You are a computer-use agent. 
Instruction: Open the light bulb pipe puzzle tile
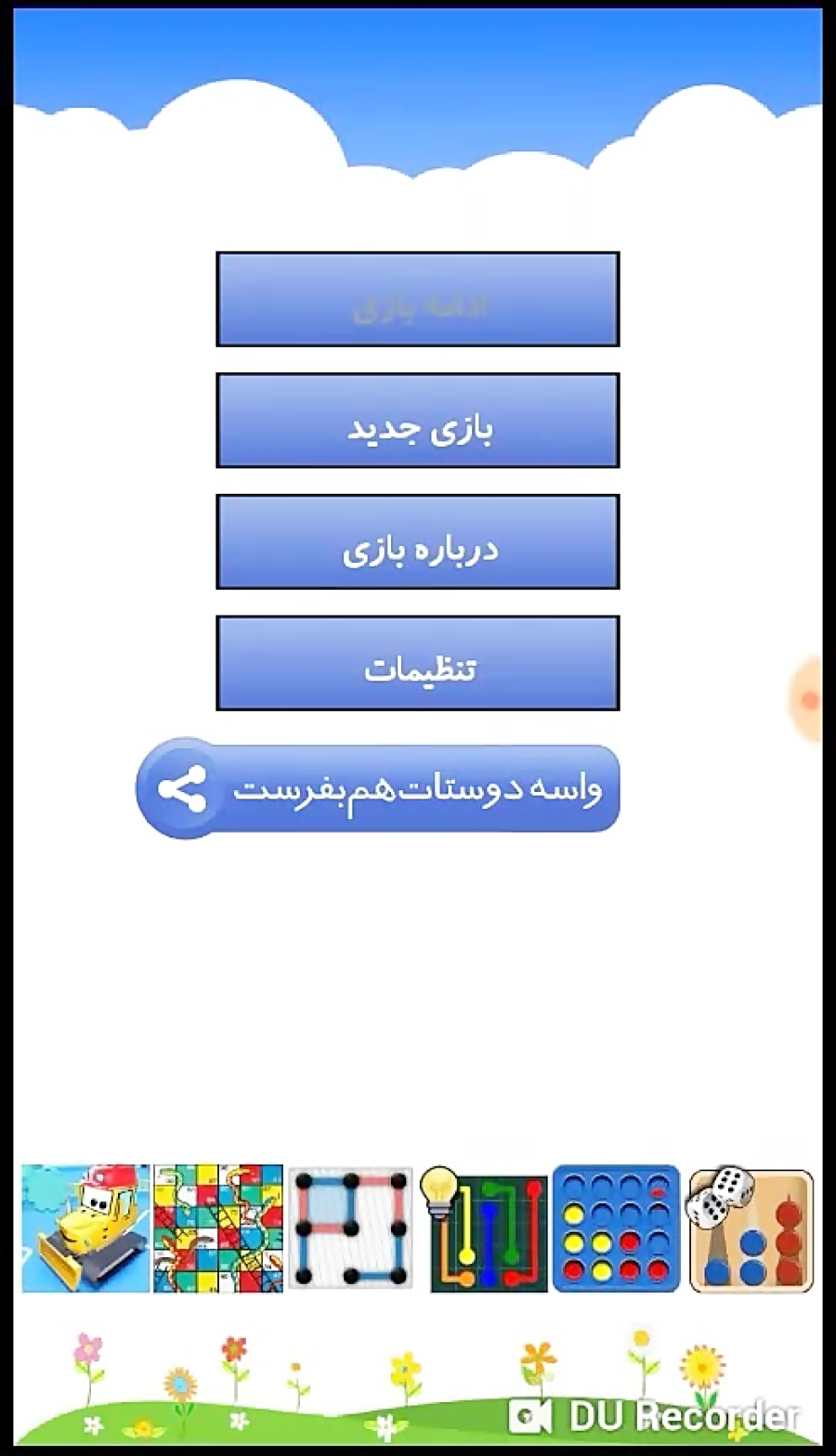tap(484, 1229)
